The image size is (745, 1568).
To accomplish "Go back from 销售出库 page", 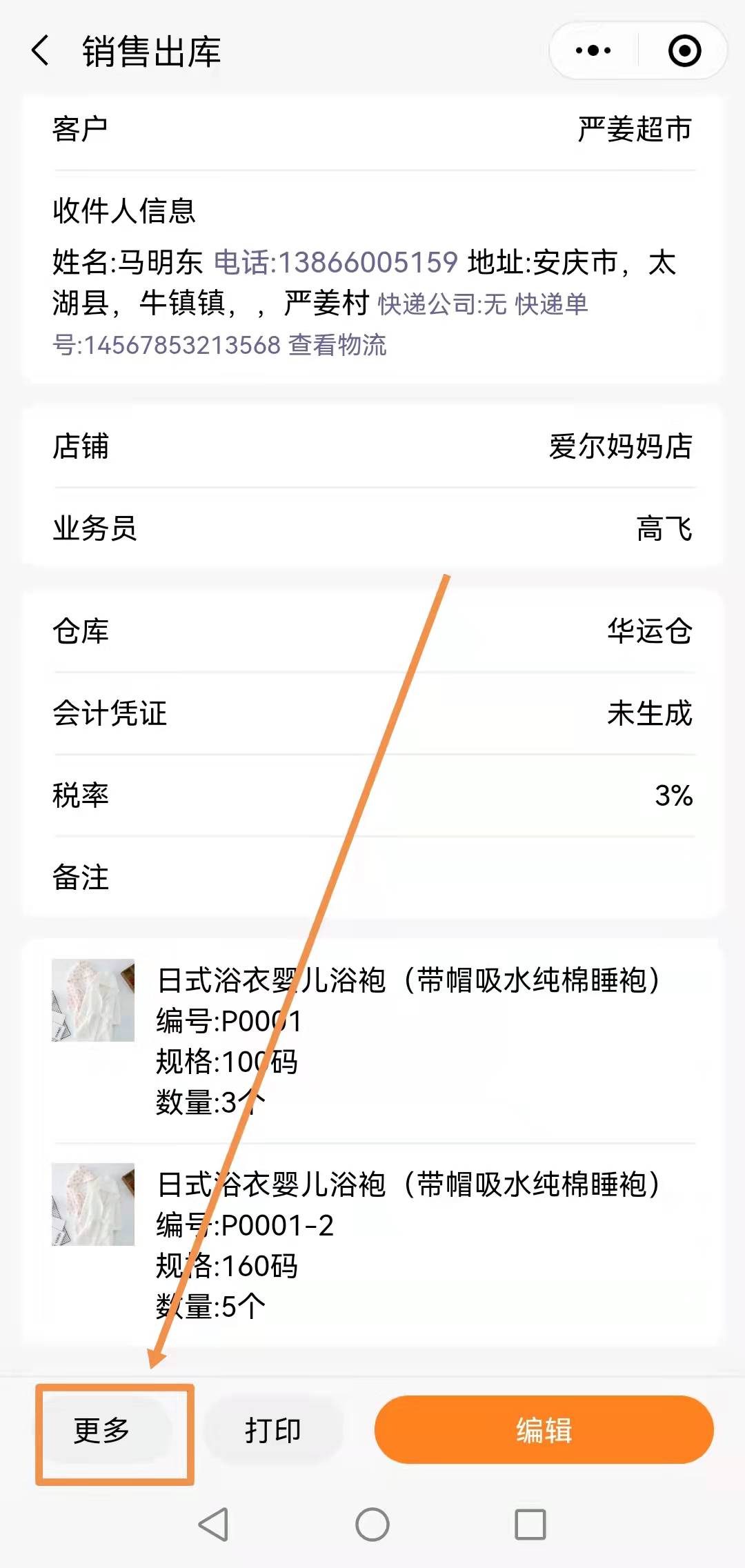I will coord(41,51).
